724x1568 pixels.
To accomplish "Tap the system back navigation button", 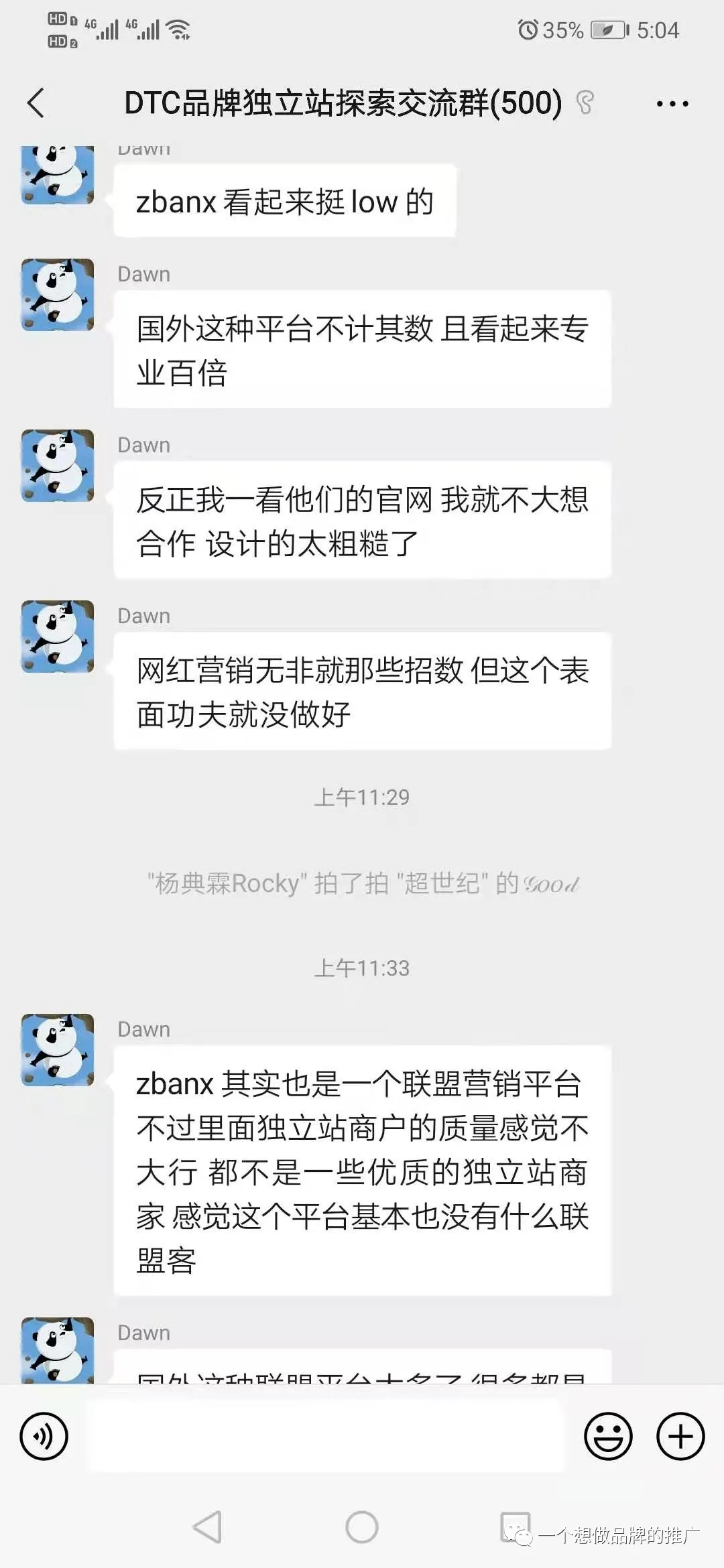I will (207, 1528).
